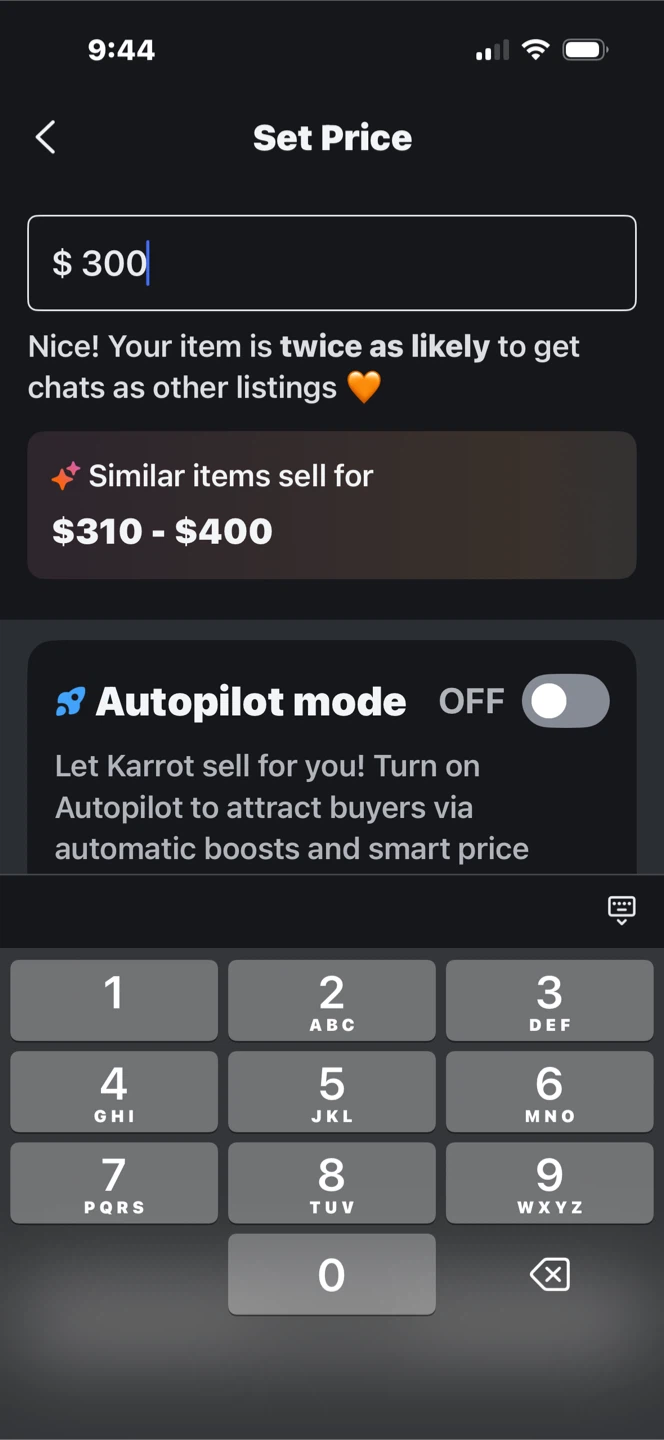Tap the backspace key

point(549,1274)
